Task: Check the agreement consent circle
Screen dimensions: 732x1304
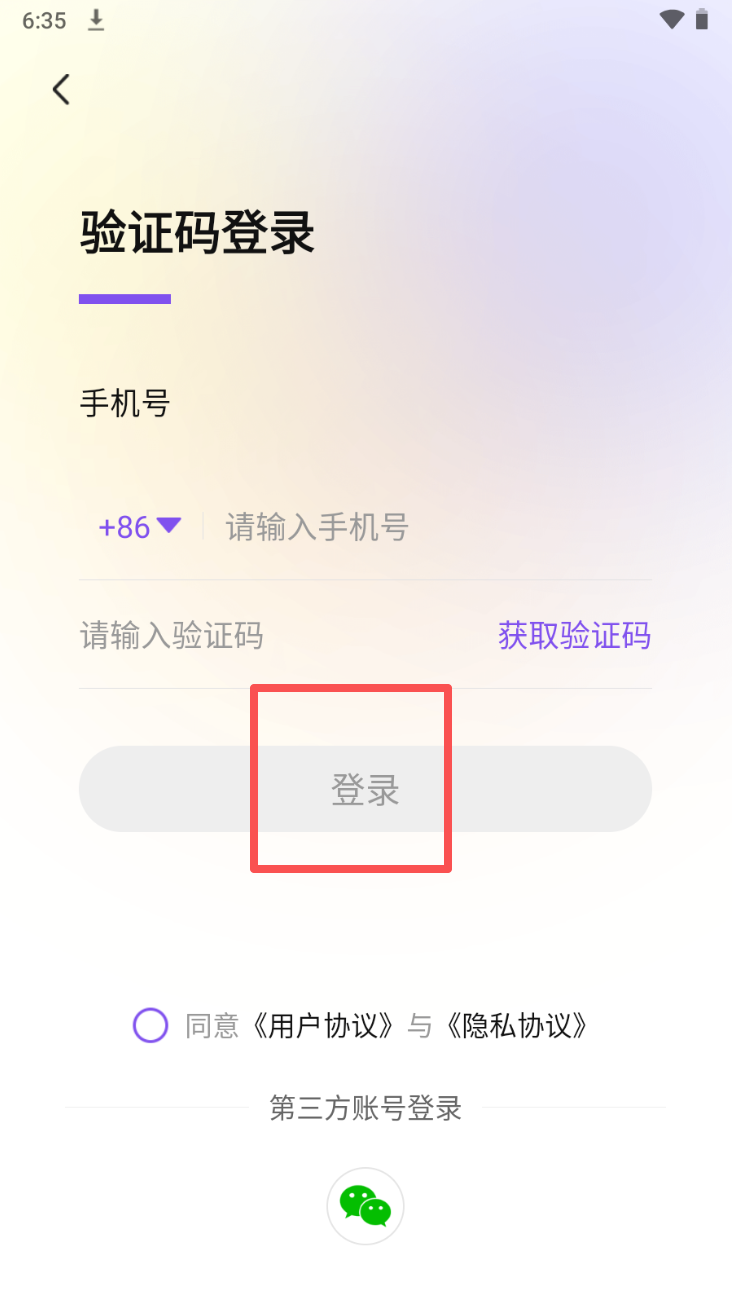Action: click(x=151, y=1025)
